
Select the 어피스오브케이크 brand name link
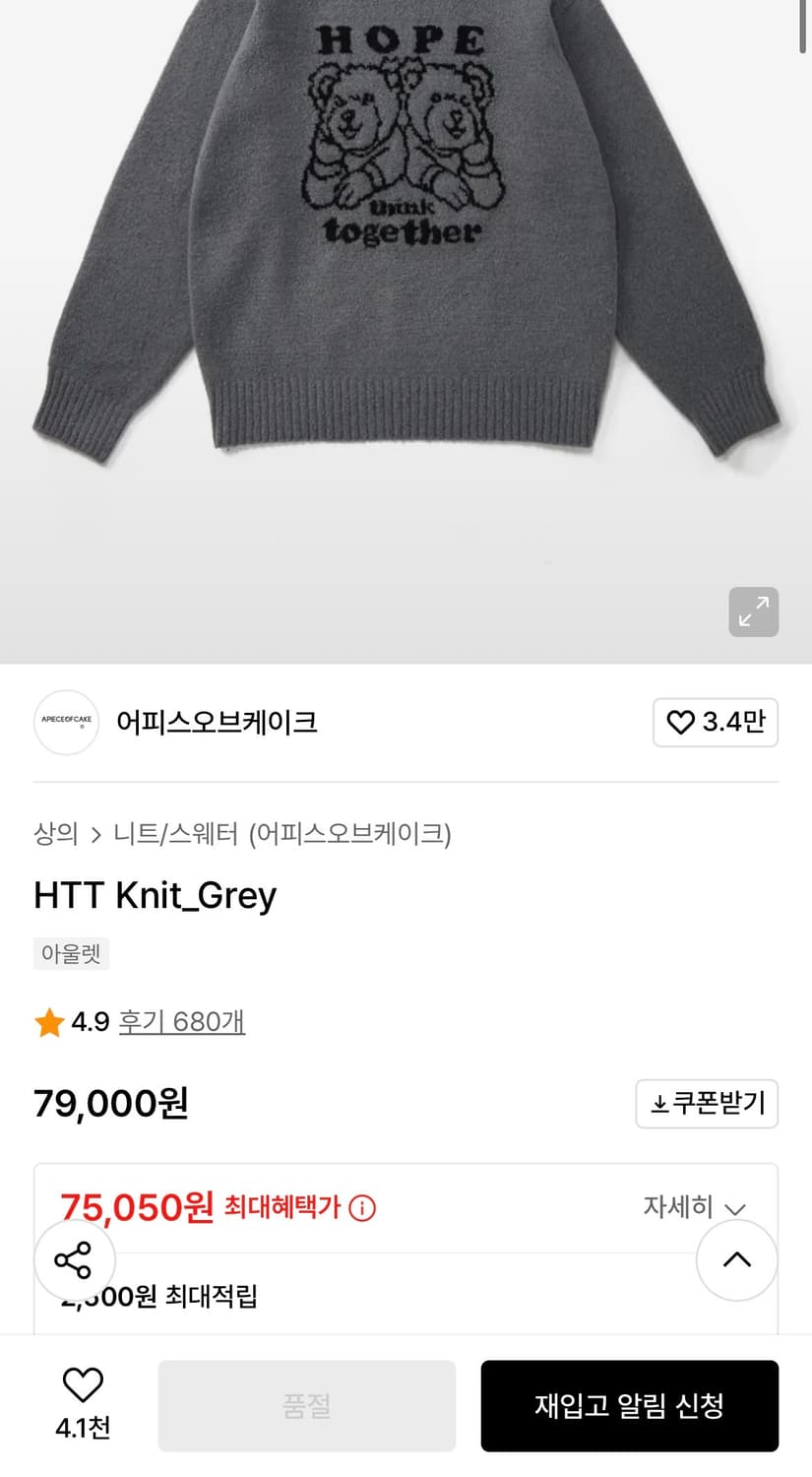pyautogui.click(x=217, y=722)
